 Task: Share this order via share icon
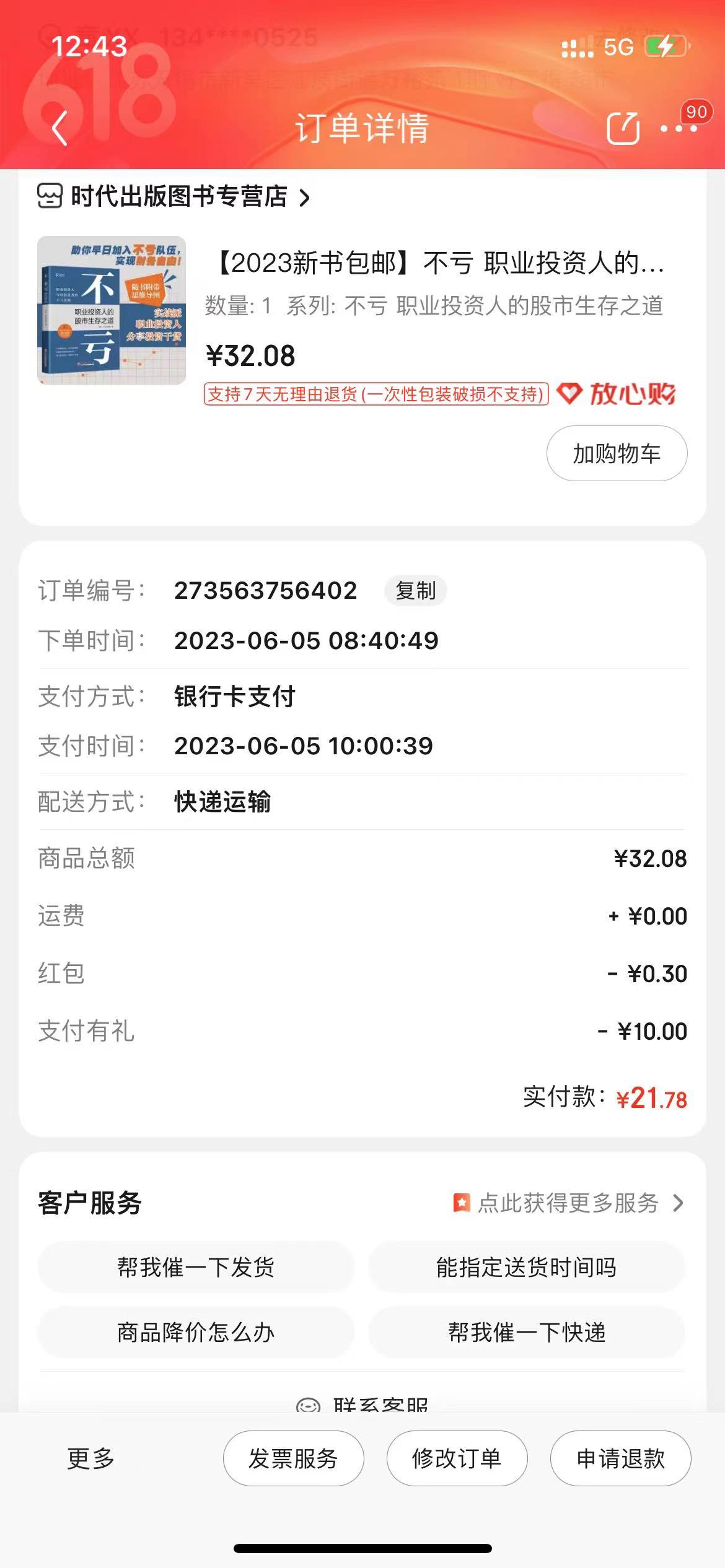(x=622, y=129)
